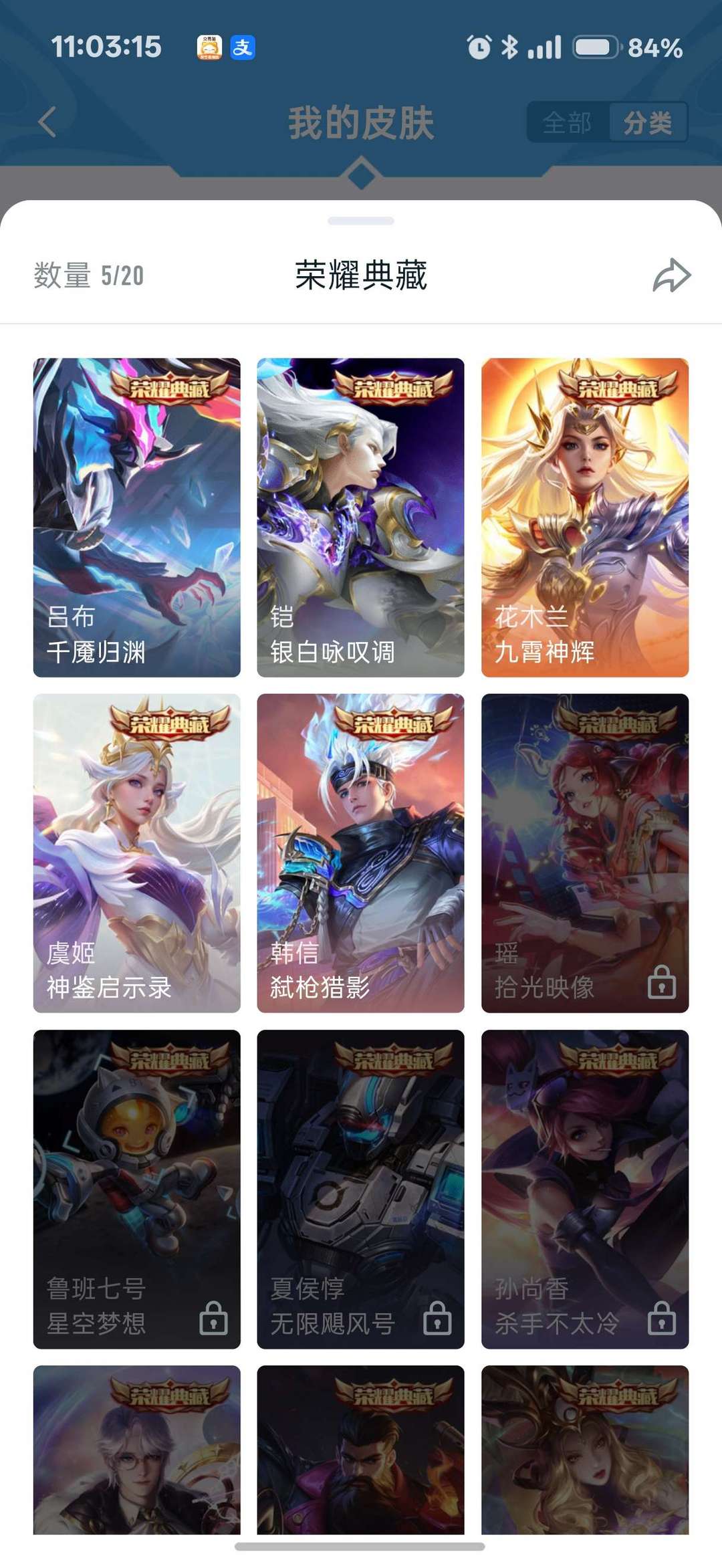Tap the back arrow at top left
The height and width of the screenshot is (1568, 722).
(x=45, y=122)
